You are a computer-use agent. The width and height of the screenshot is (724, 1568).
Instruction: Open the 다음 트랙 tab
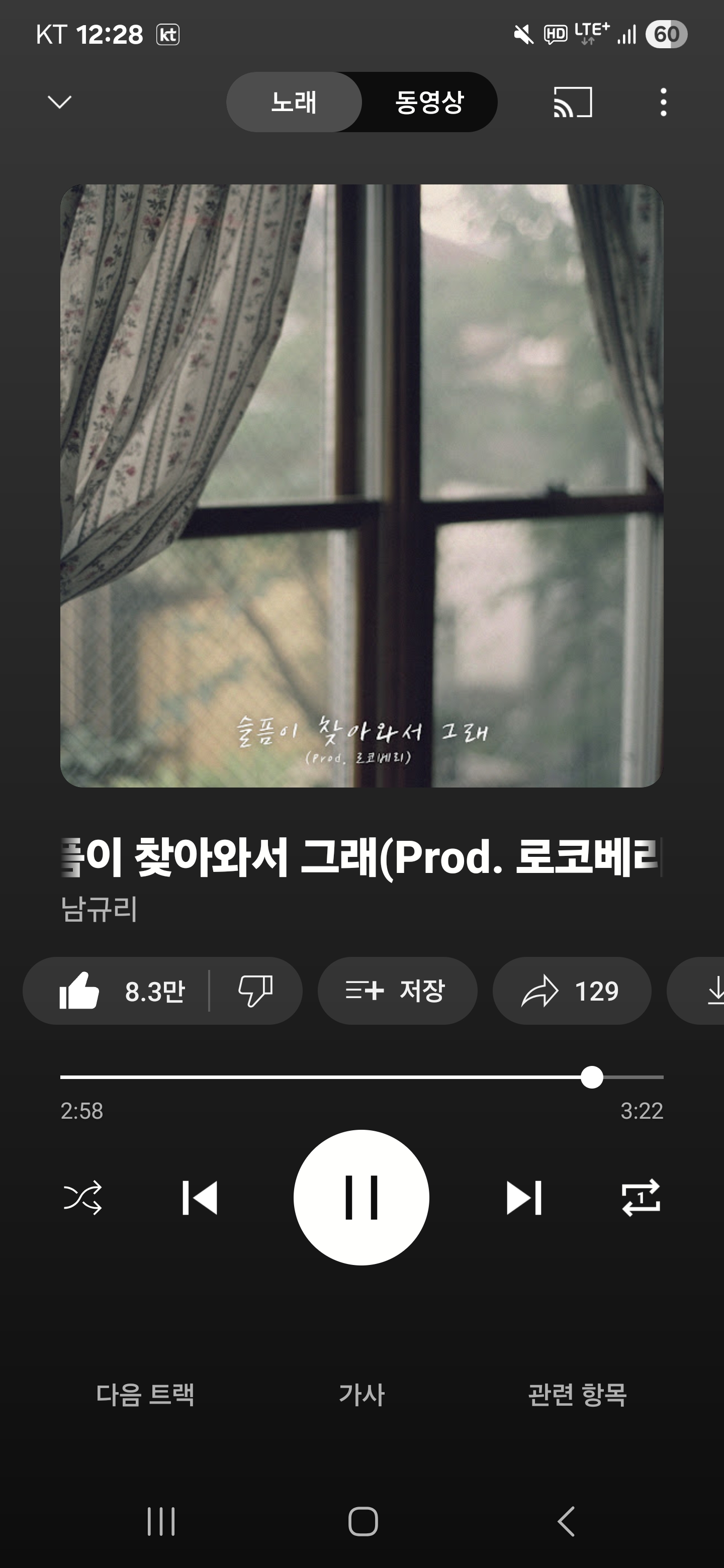[145, 1395]
